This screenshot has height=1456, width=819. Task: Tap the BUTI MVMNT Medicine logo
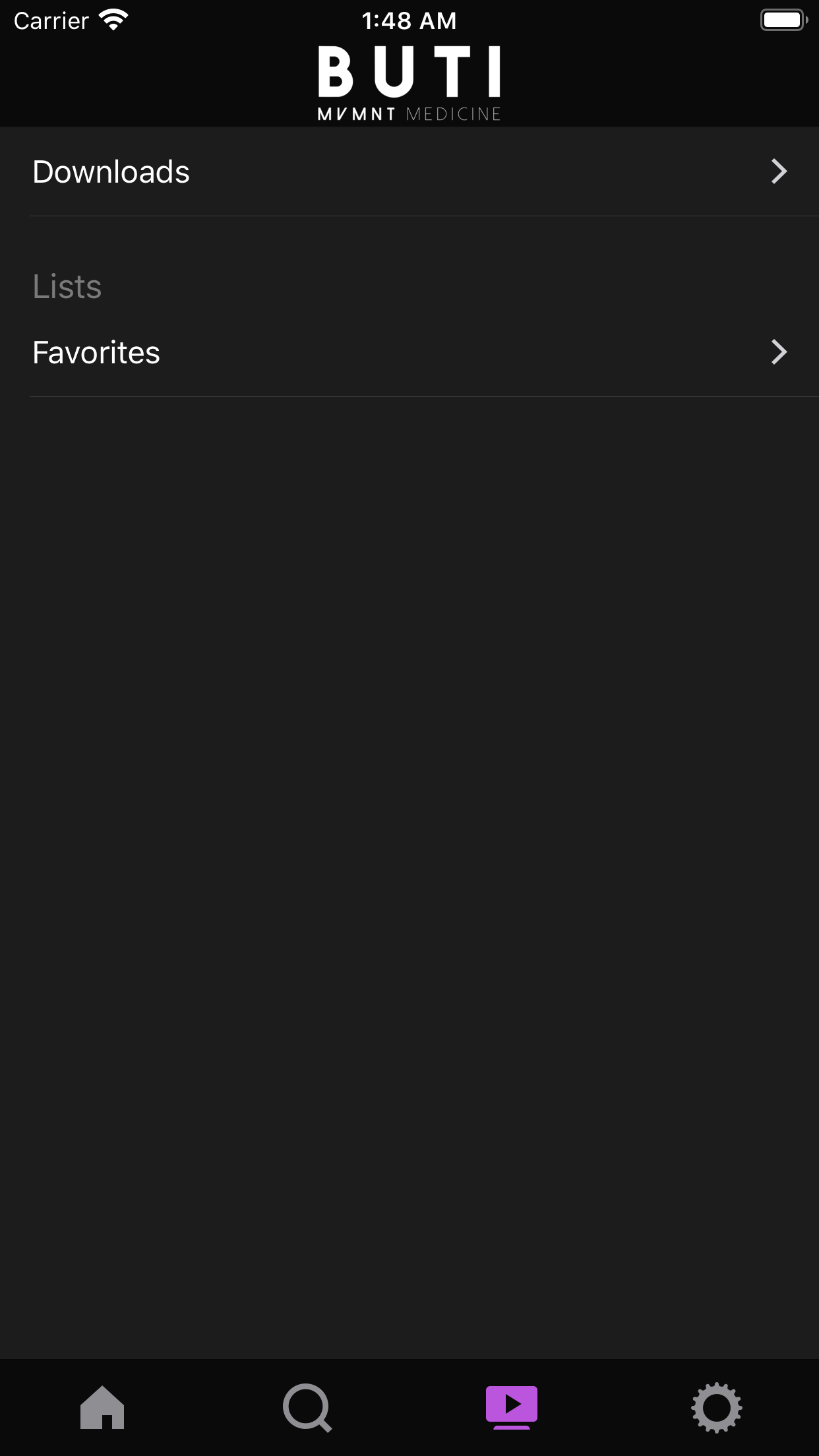click(x=409, y=80)
